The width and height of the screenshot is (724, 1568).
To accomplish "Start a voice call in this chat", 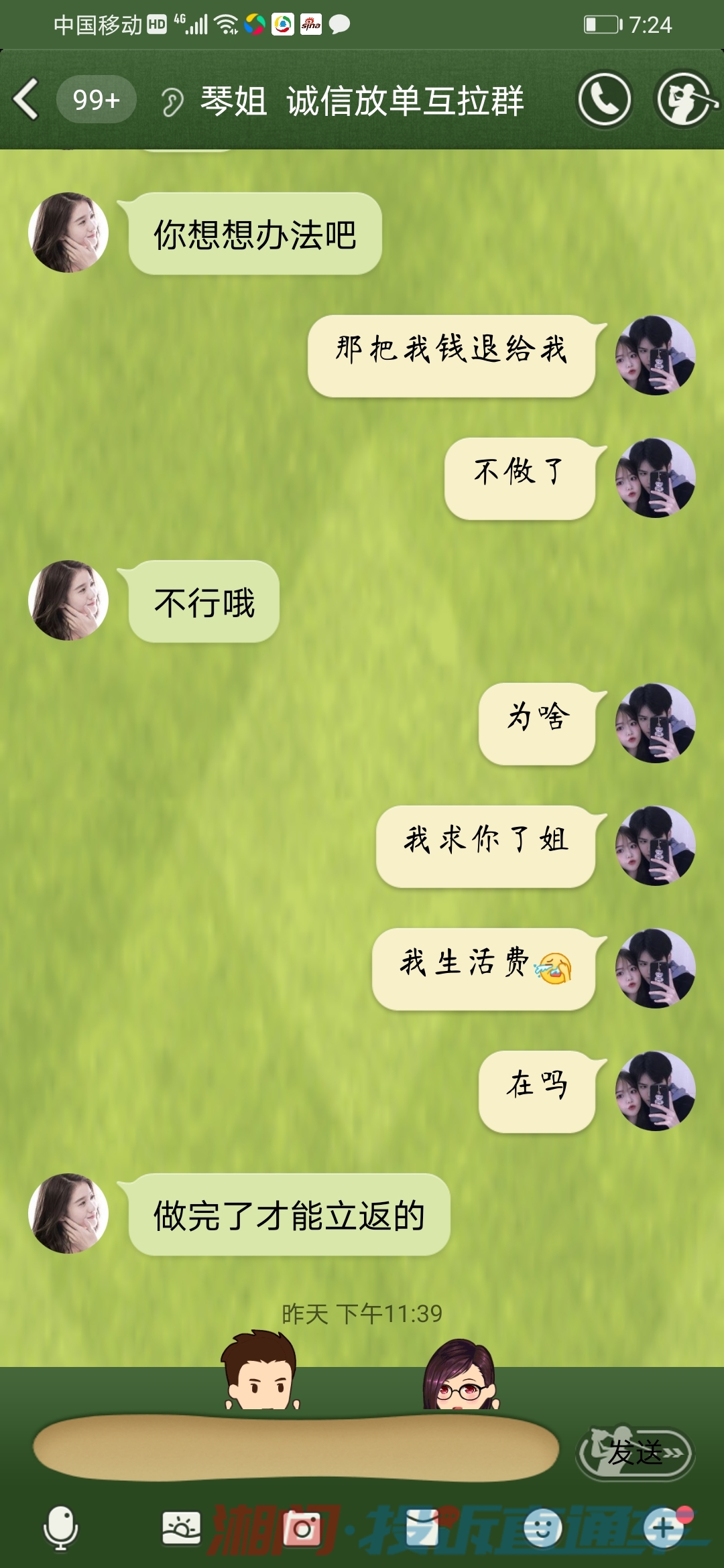I will tap(604, 100).
